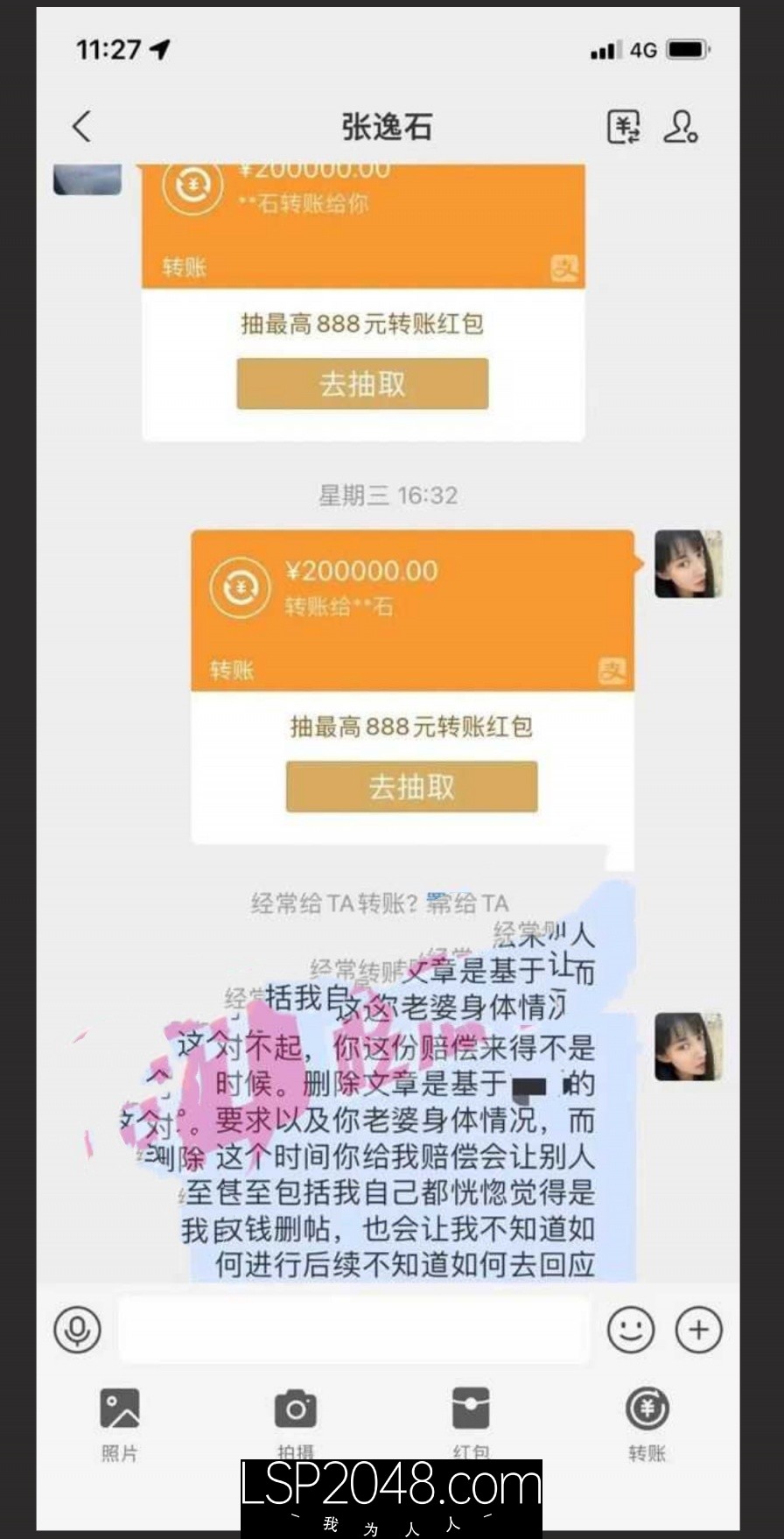Tap 去抽取 under the received transfer card

(362, 383)
